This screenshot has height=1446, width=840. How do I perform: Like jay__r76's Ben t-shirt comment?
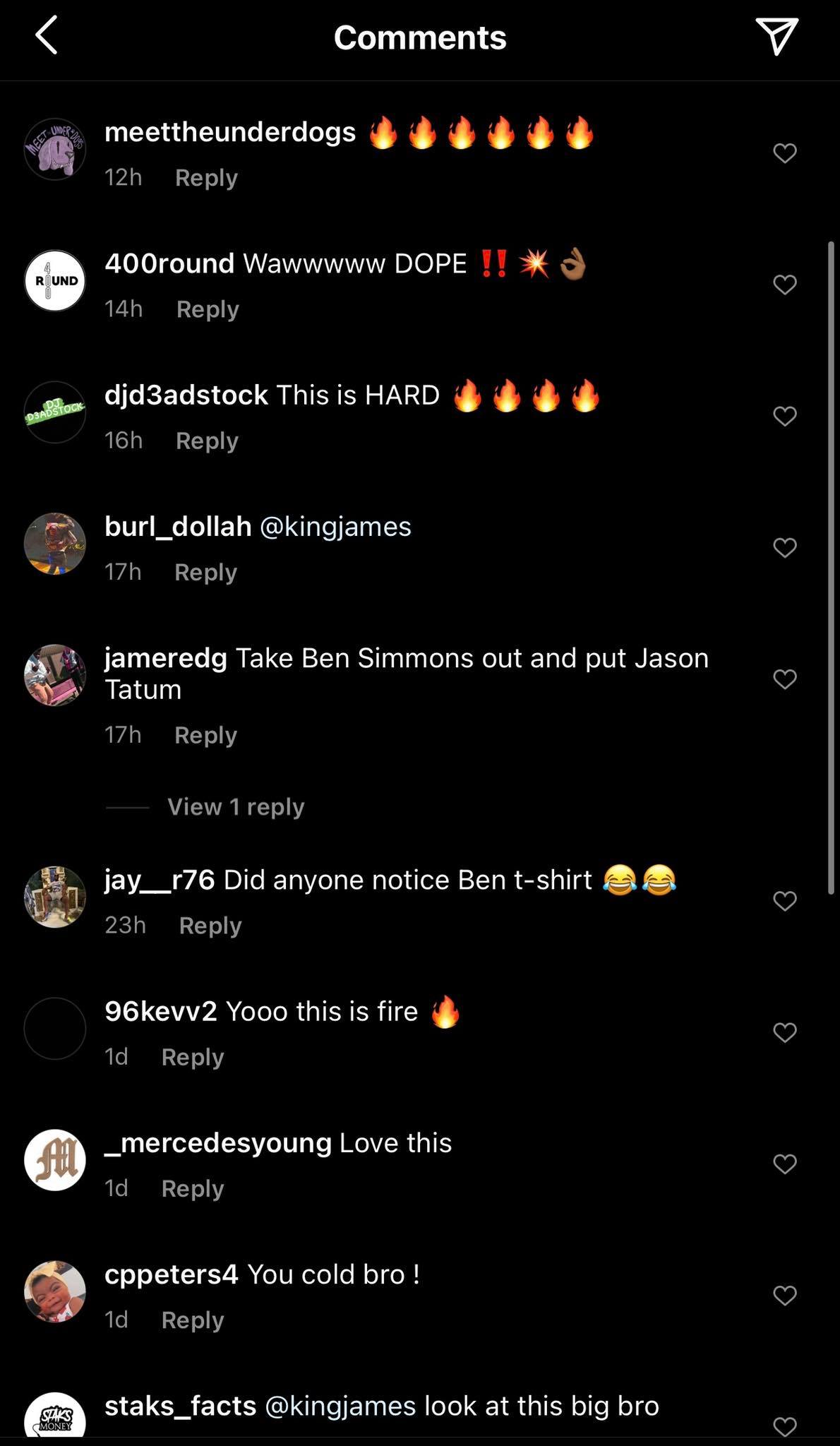point(784,901)
